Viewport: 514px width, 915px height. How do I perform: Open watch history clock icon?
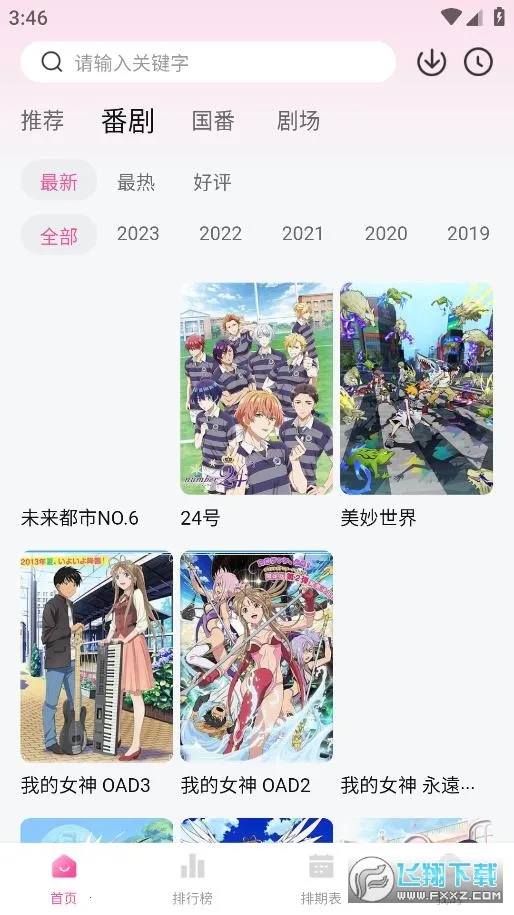click(x=478, y=62)
